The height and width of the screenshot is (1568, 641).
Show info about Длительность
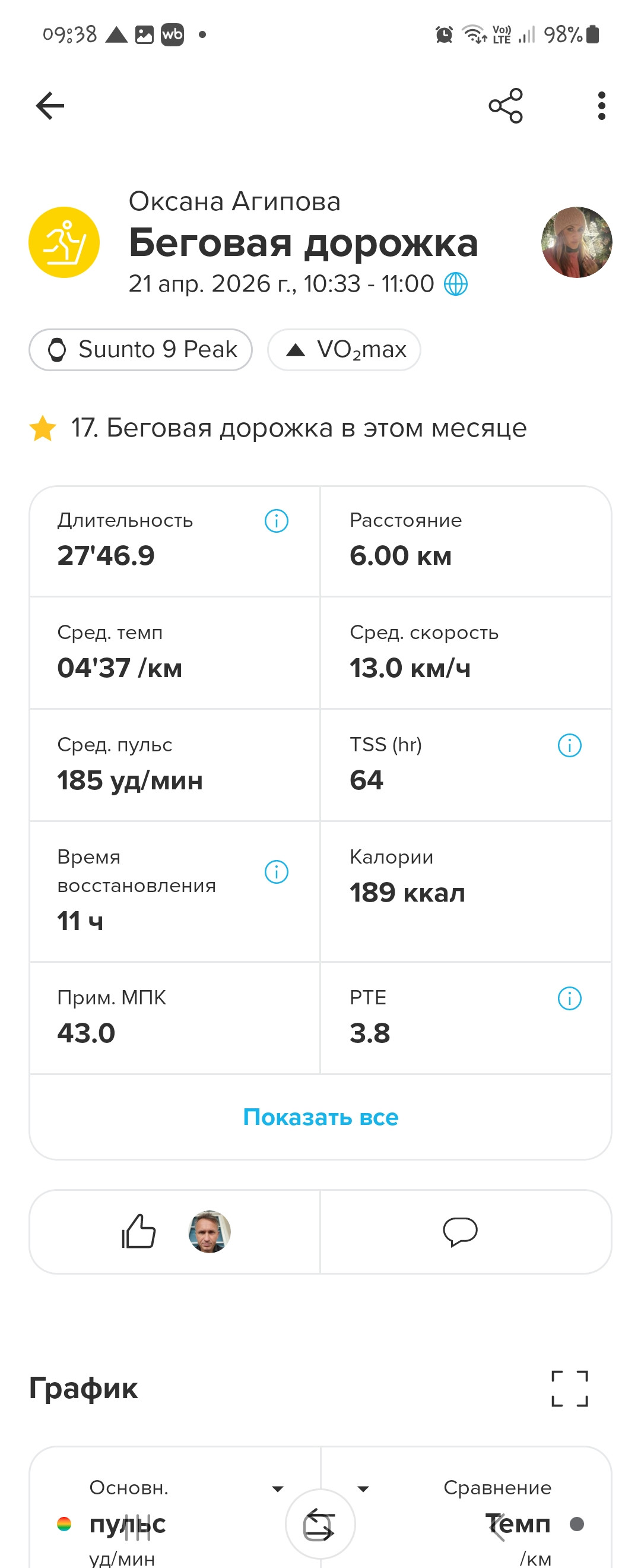point(276,521)
